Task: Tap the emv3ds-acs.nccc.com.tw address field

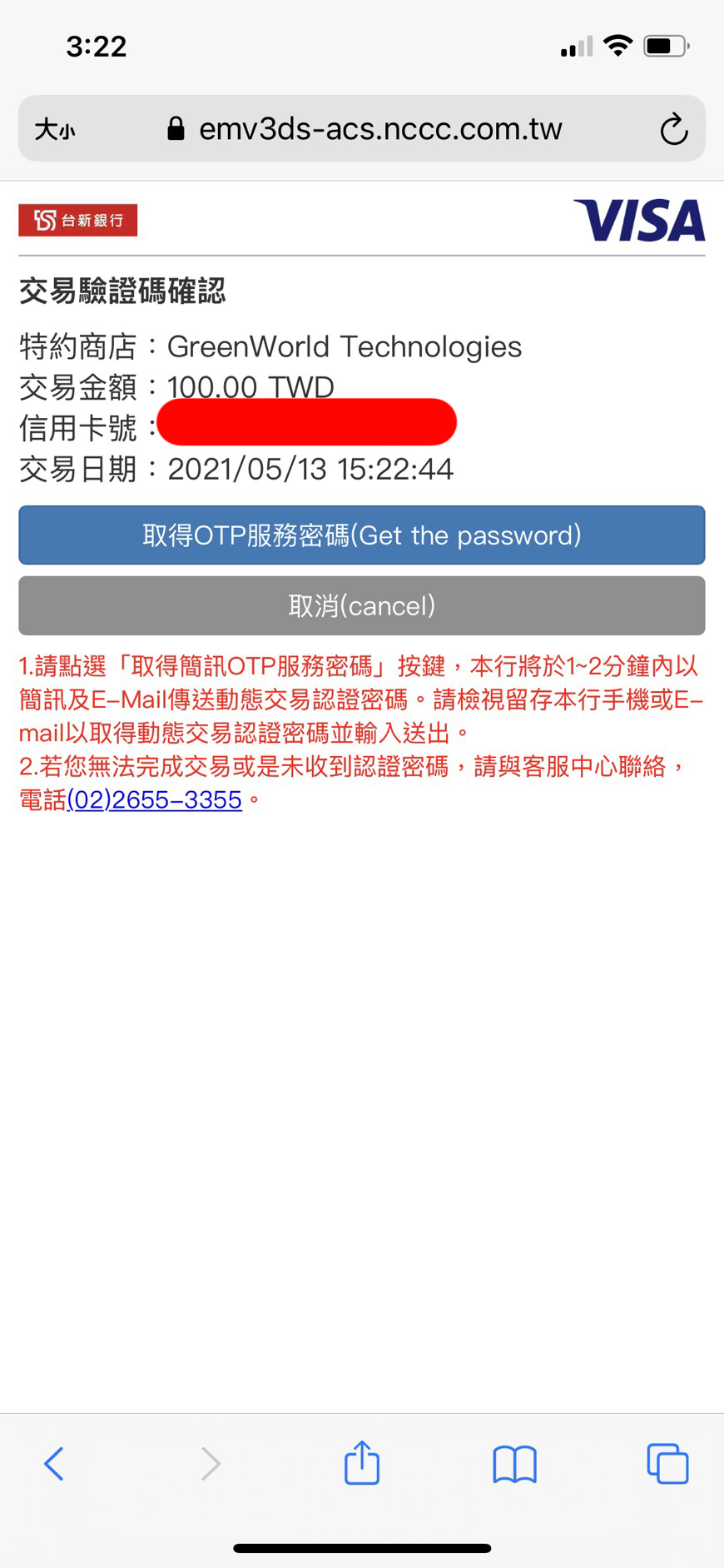Action: (x=364, y=129)
